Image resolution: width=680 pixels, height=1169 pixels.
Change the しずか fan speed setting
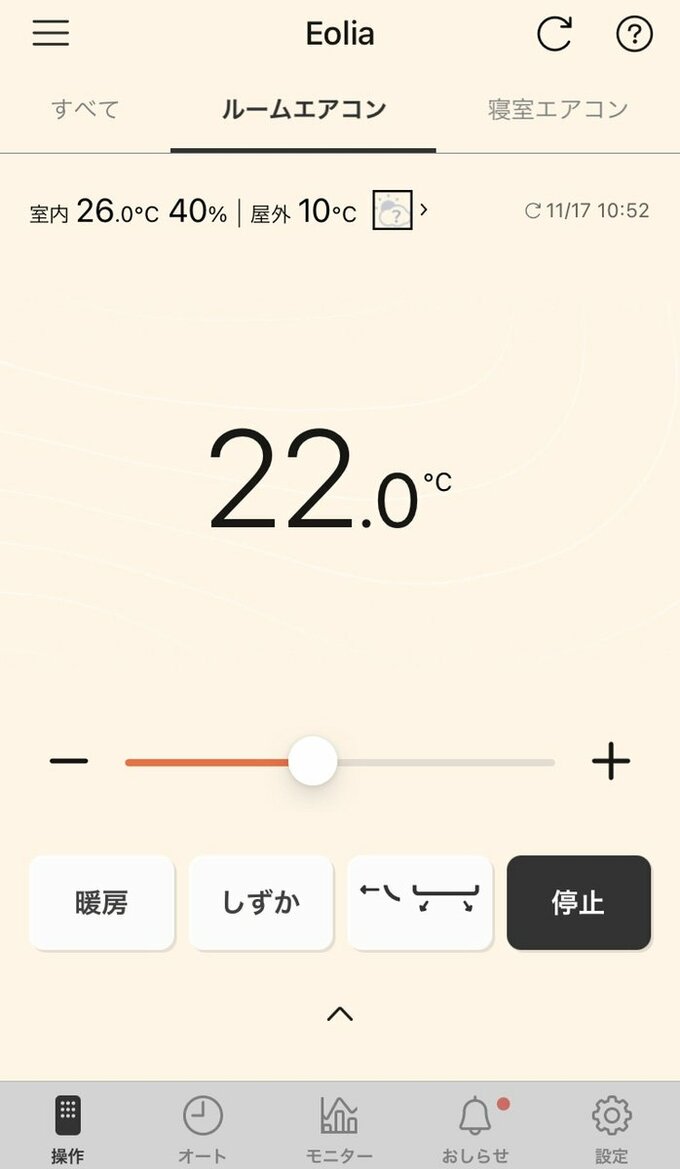tap(260, 902)
